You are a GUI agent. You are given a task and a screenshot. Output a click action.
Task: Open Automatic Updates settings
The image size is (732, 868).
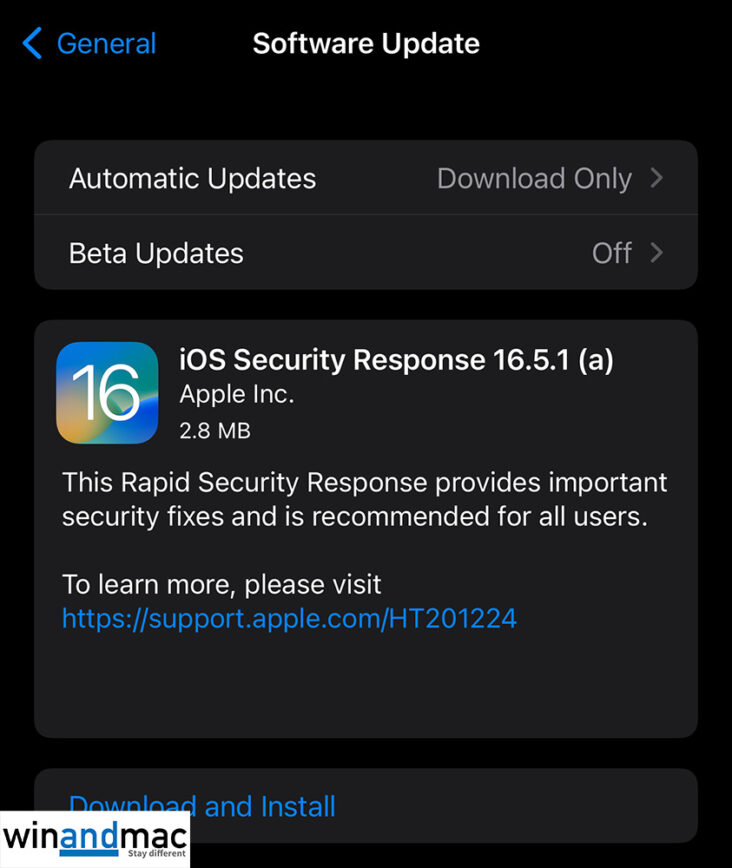pyautogui.click(x=365, y=179)
